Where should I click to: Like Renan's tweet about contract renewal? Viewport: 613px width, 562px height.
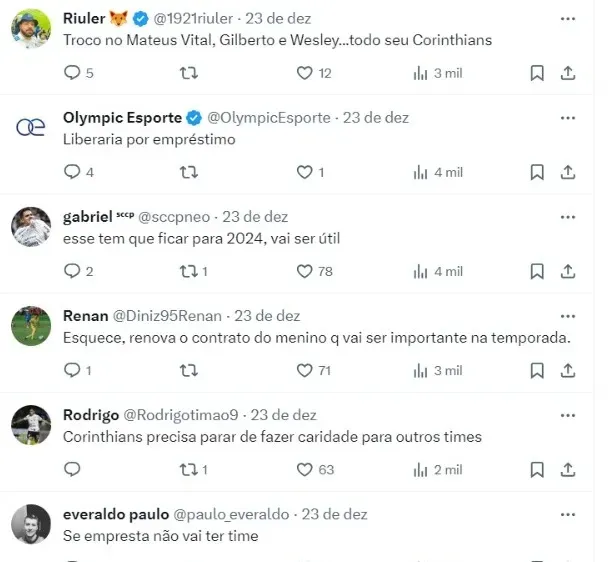click(305, 370)
